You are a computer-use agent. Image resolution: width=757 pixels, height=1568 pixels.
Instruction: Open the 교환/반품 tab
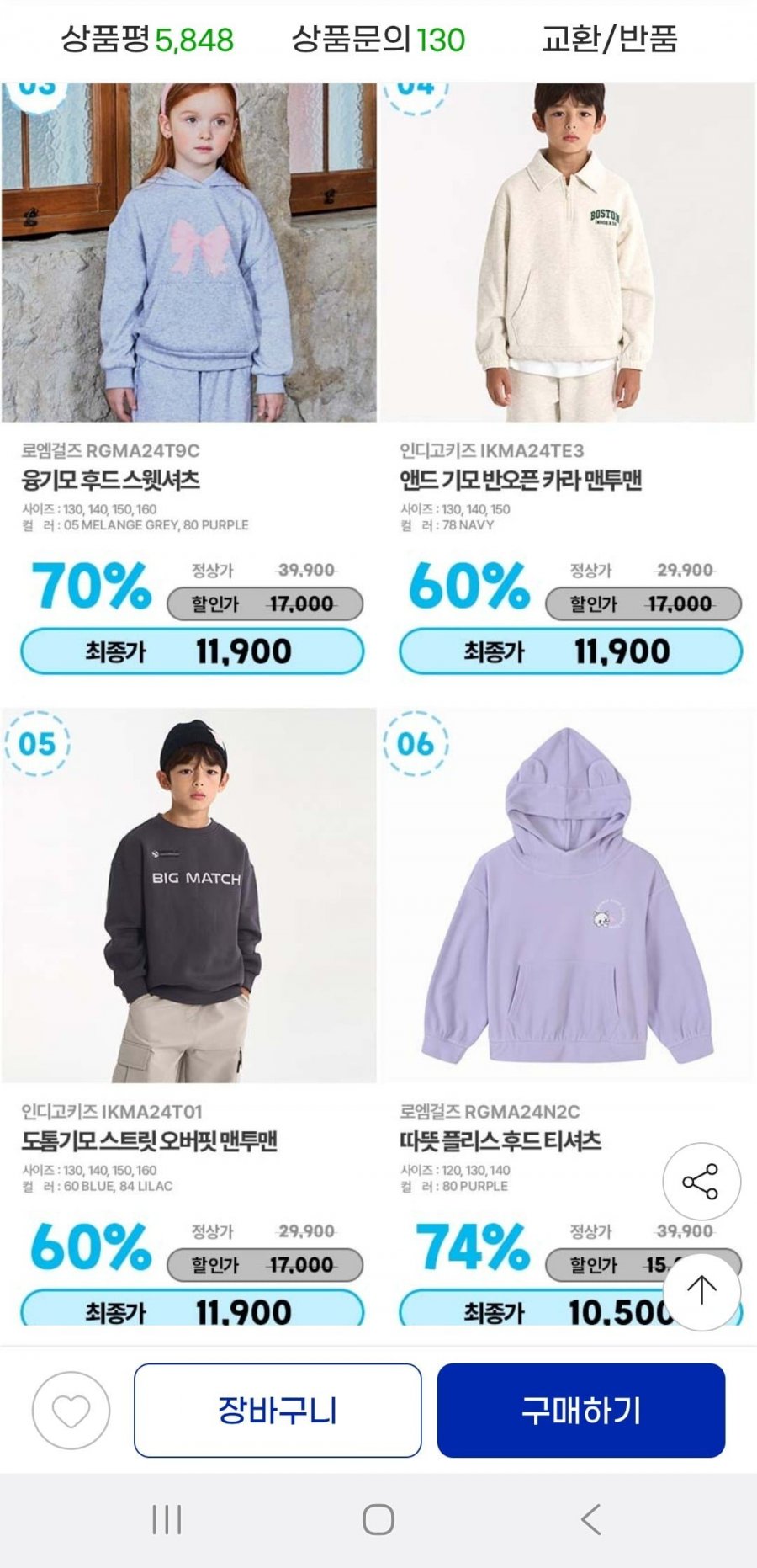pyautogui.click(x=609, y=39)
